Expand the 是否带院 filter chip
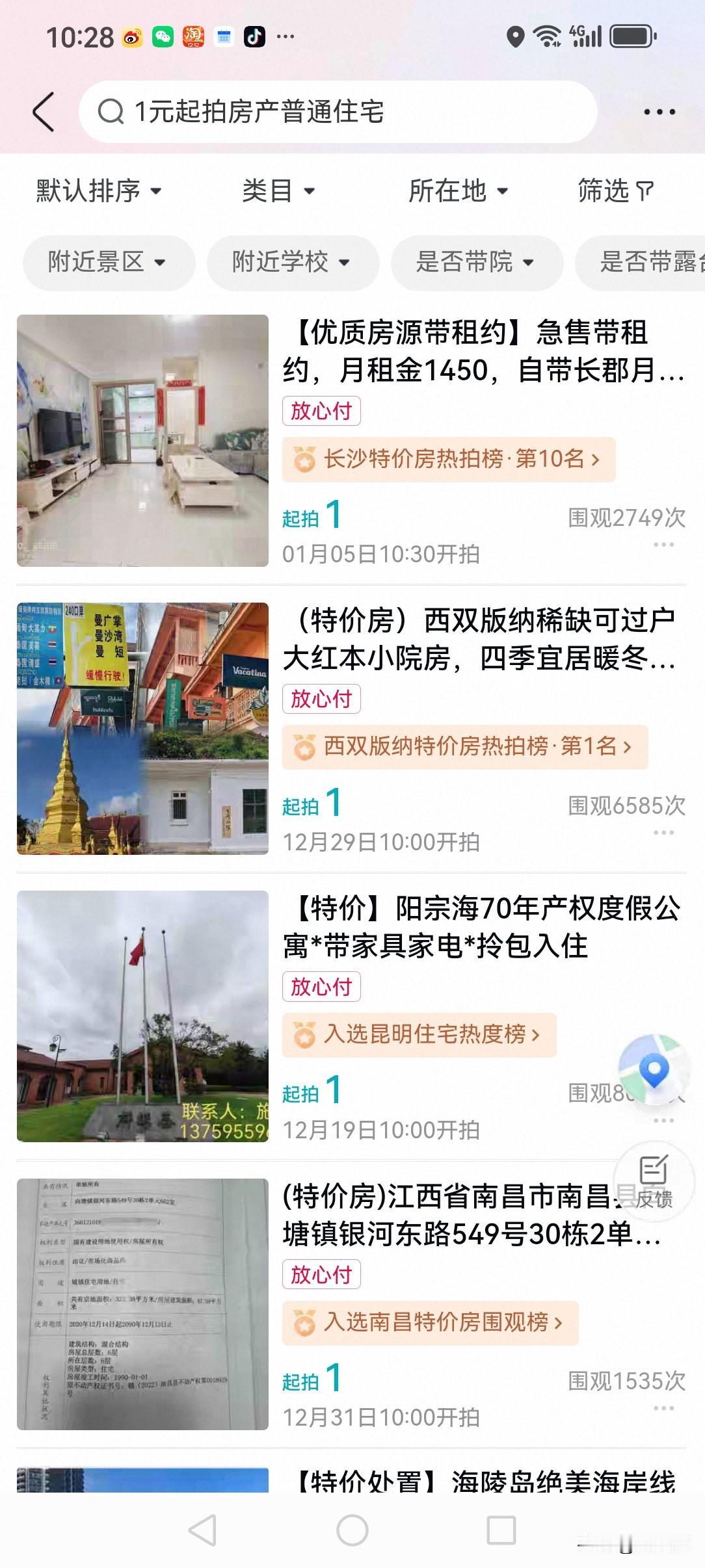705x1568 pixels. click(x=476, y=262)
